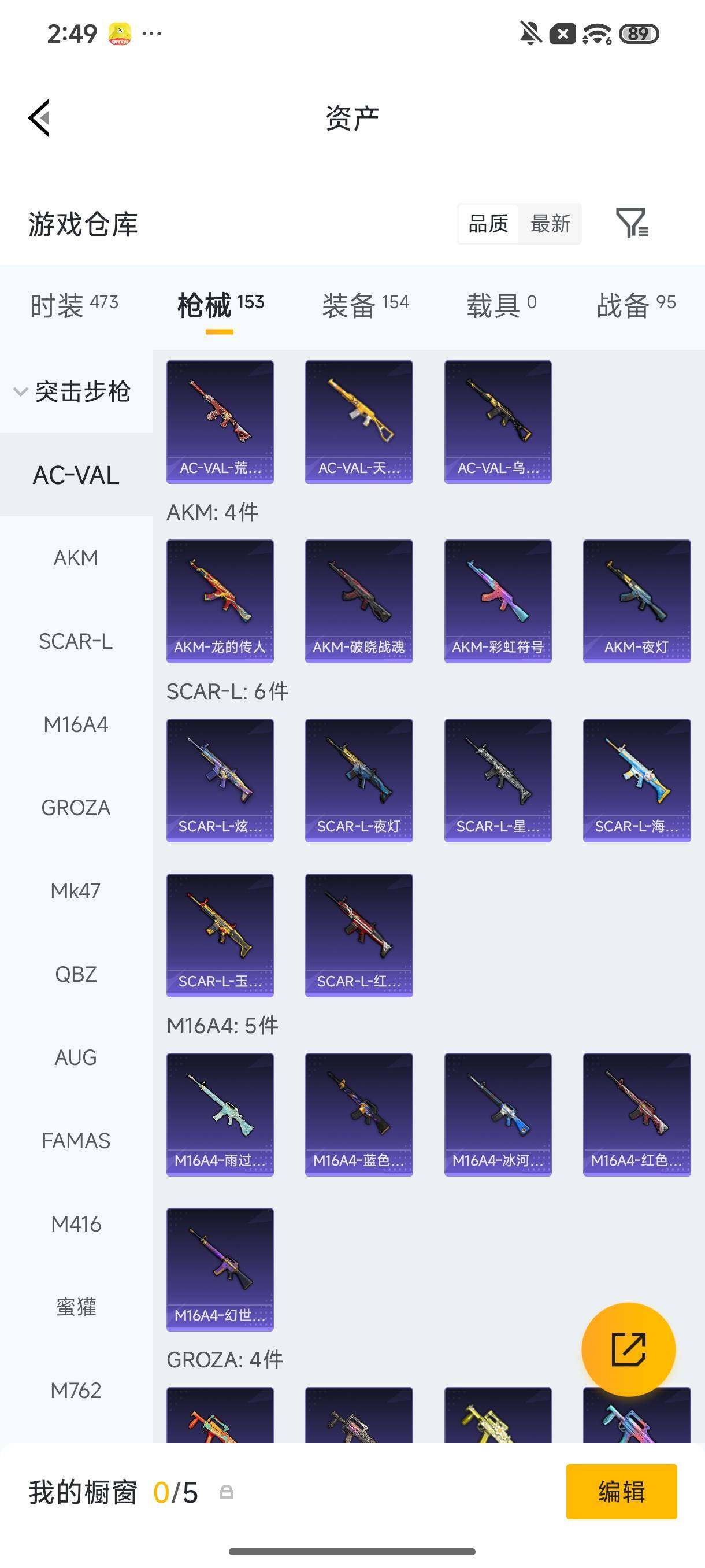
Task: Sort the warehouse by 最新
Action: pyautogui.click(x=550, y=223)
